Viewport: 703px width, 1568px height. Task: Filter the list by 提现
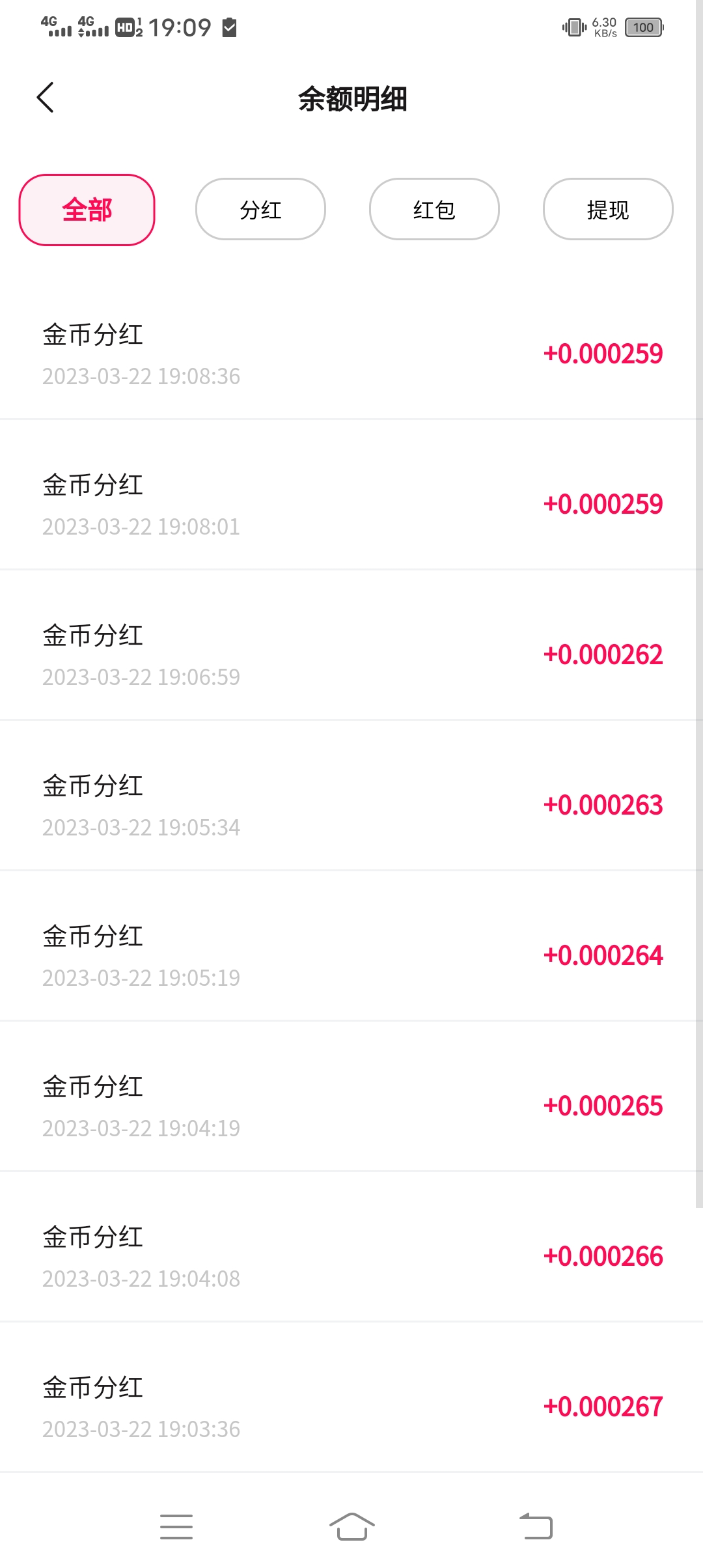608,210
